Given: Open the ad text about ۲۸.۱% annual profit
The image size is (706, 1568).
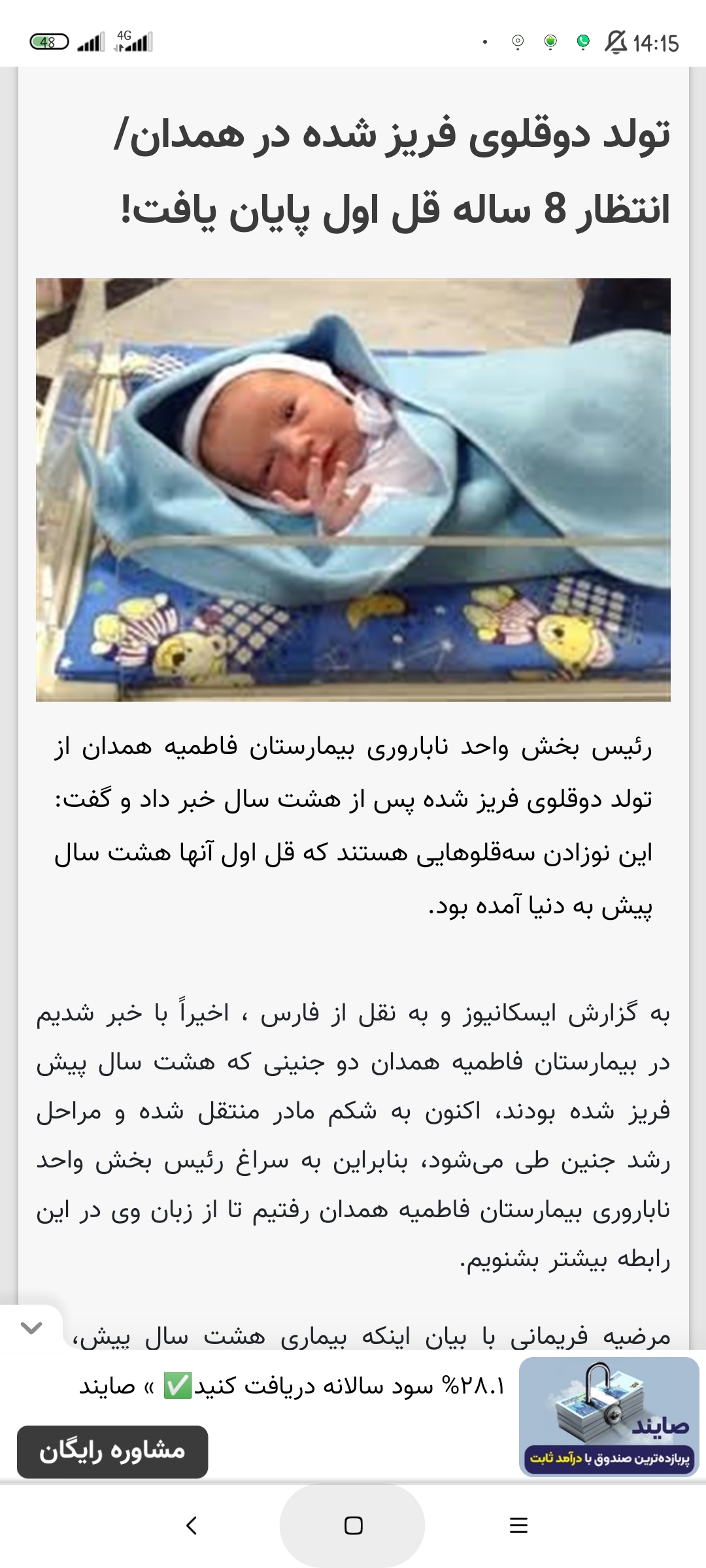Looking at the screenshot, I should [292, 1385].
